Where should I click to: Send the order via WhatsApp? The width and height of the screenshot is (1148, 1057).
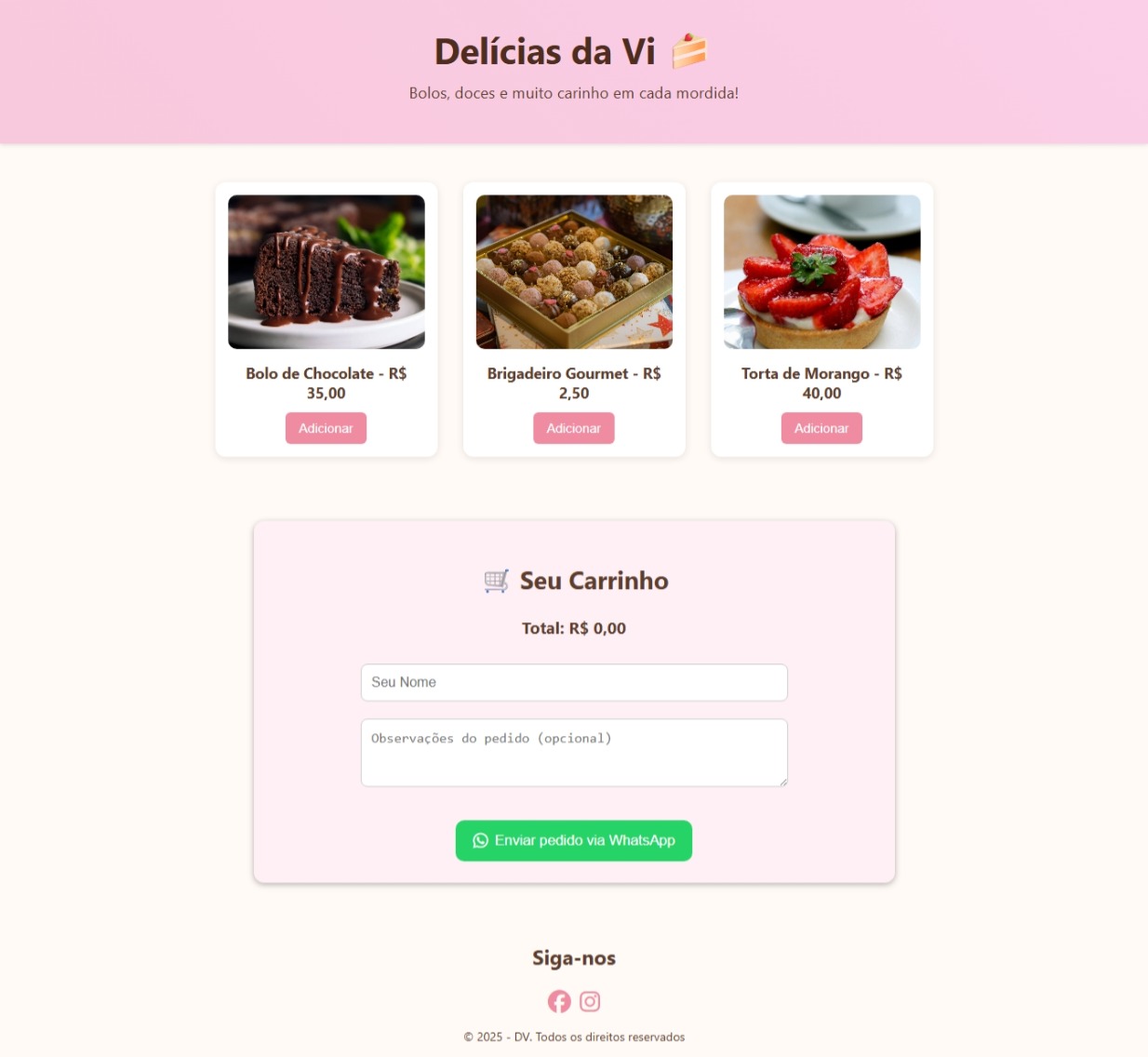[574, 840]
